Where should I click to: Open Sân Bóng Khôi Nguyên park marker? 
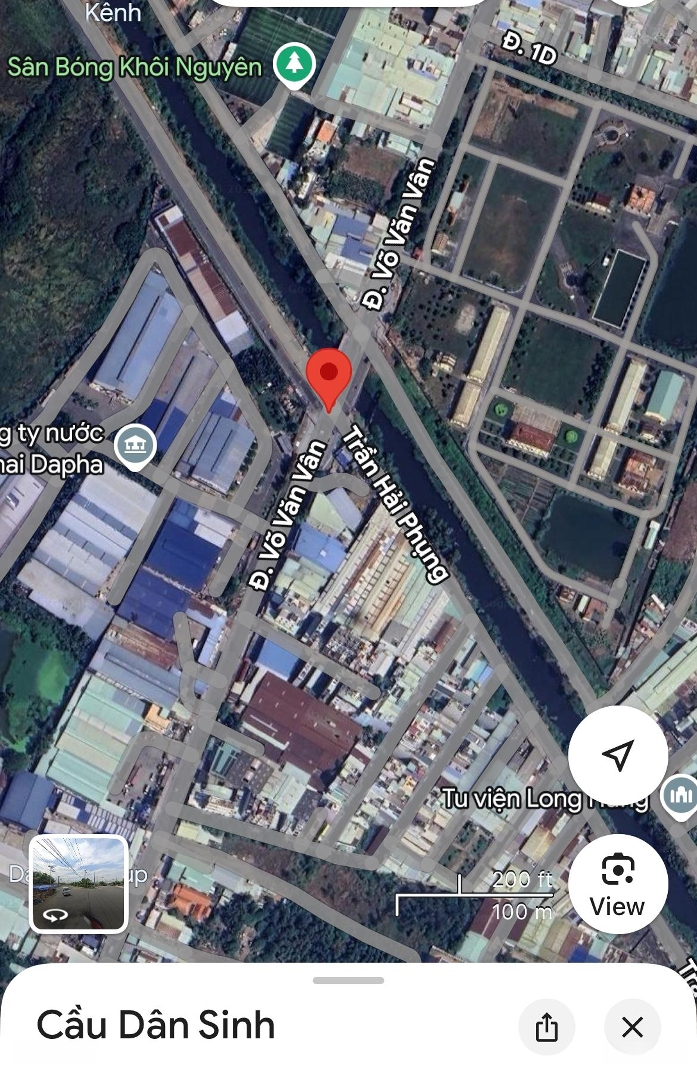(294, 65)
